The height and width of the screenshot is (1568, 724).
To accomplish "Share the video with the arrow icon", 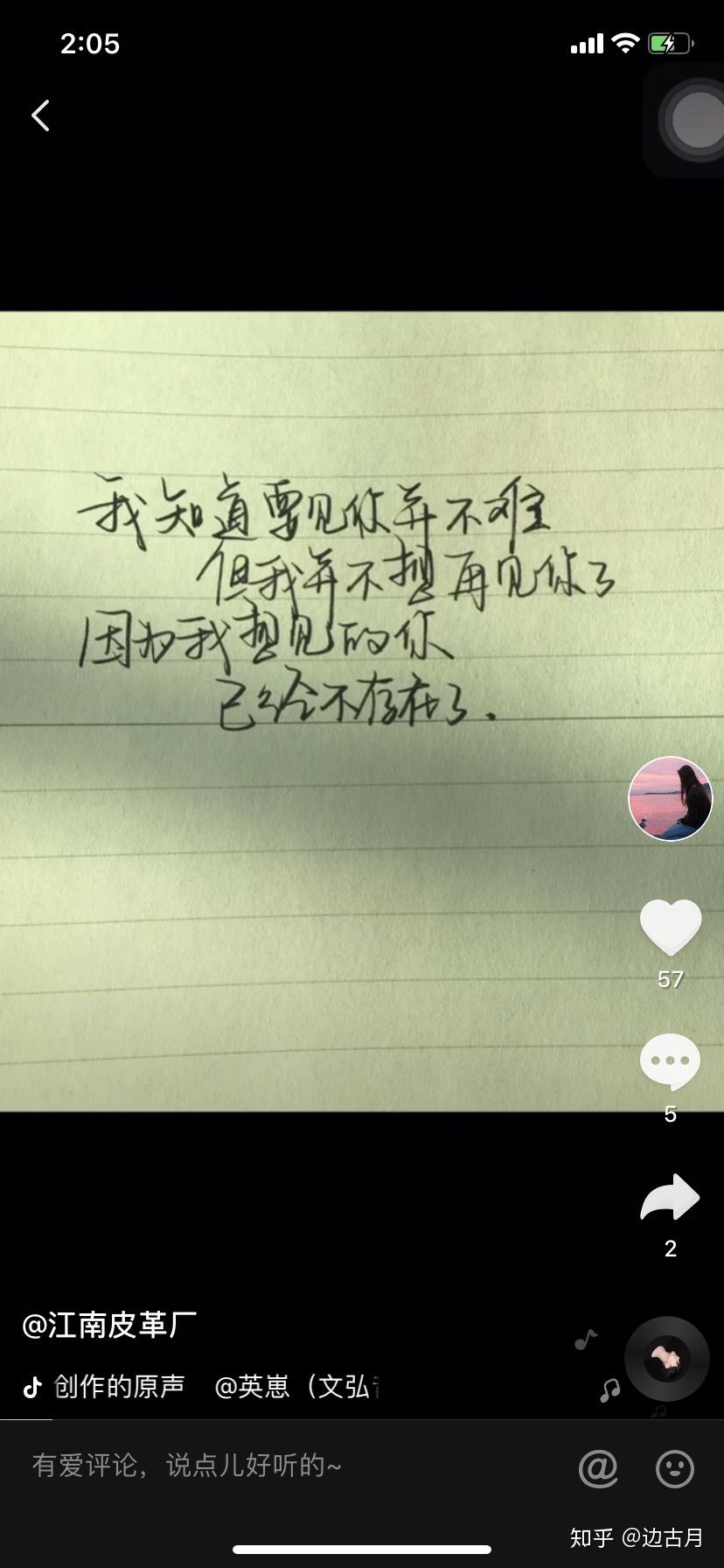I will 671,1197.
